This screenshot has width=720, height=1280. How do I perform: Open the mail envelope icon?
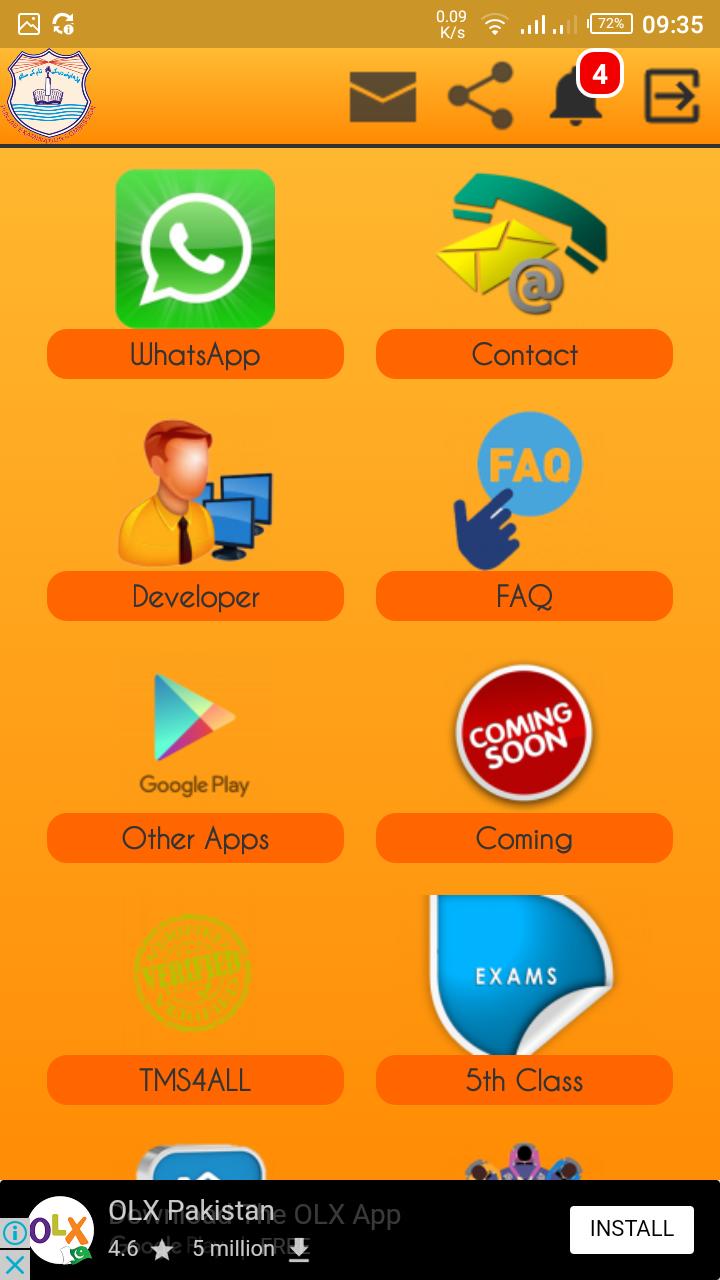tap(382, 97)
